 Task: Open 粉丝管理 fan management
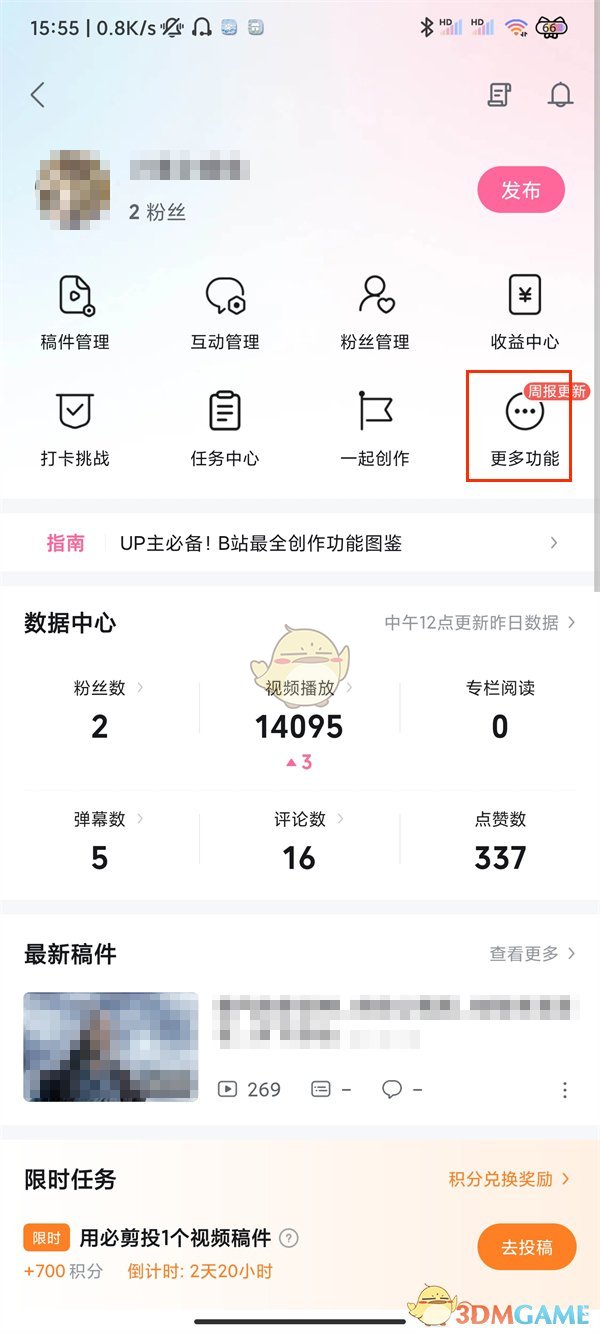375,312
